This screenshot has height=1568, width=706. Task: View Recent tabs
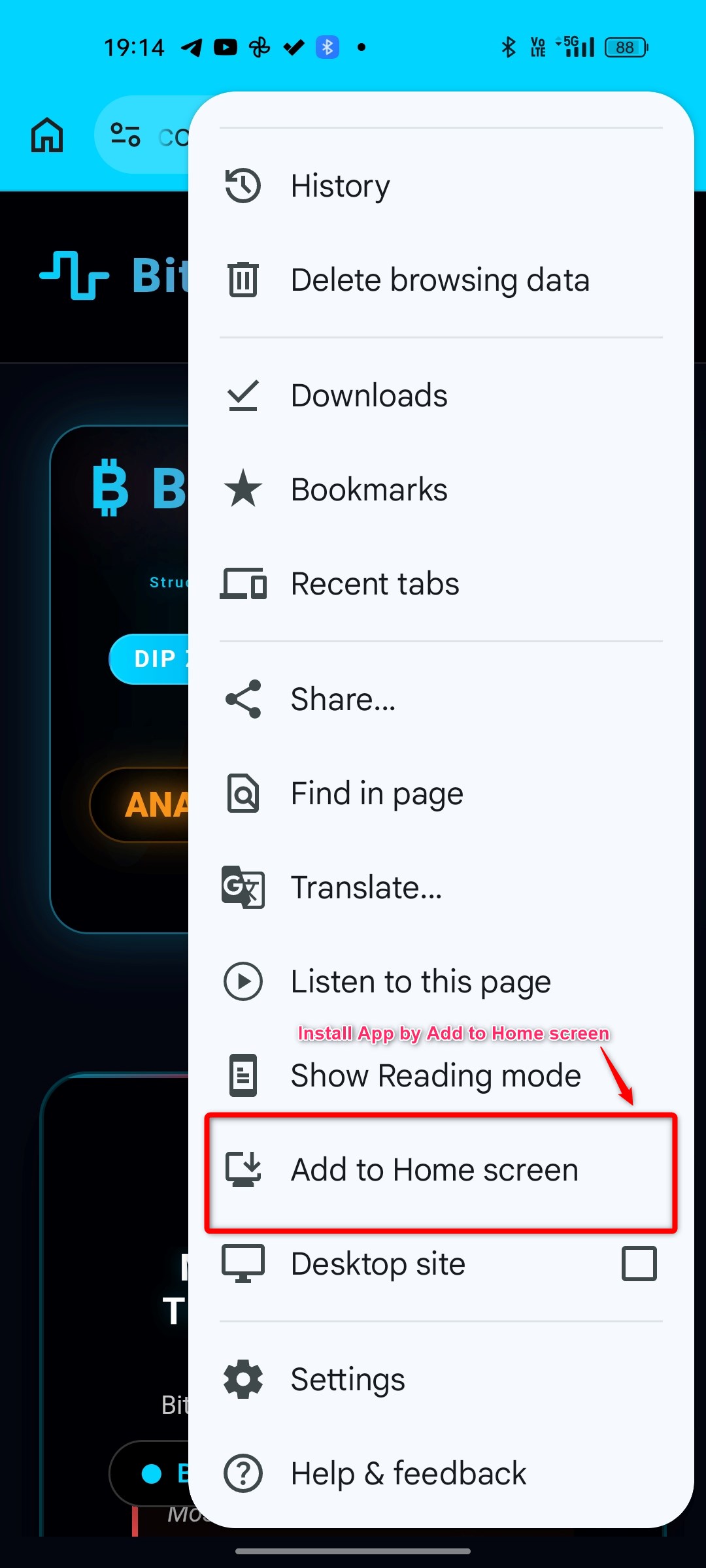pyautogui.click(x=441, y=583)
